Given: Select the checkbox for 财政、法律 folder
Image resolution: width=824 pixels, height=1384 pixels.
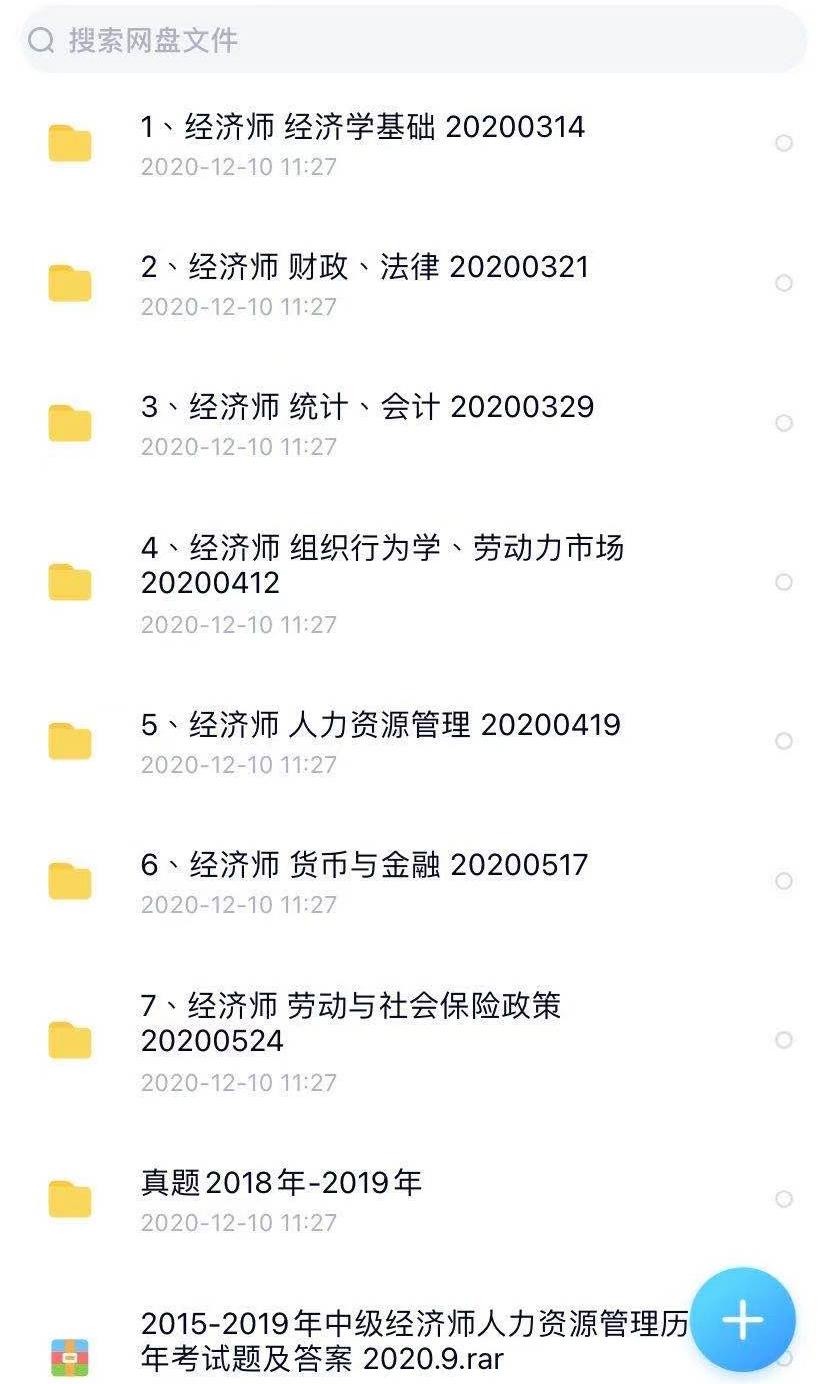Looking at the screenshot, I should 784,283.
